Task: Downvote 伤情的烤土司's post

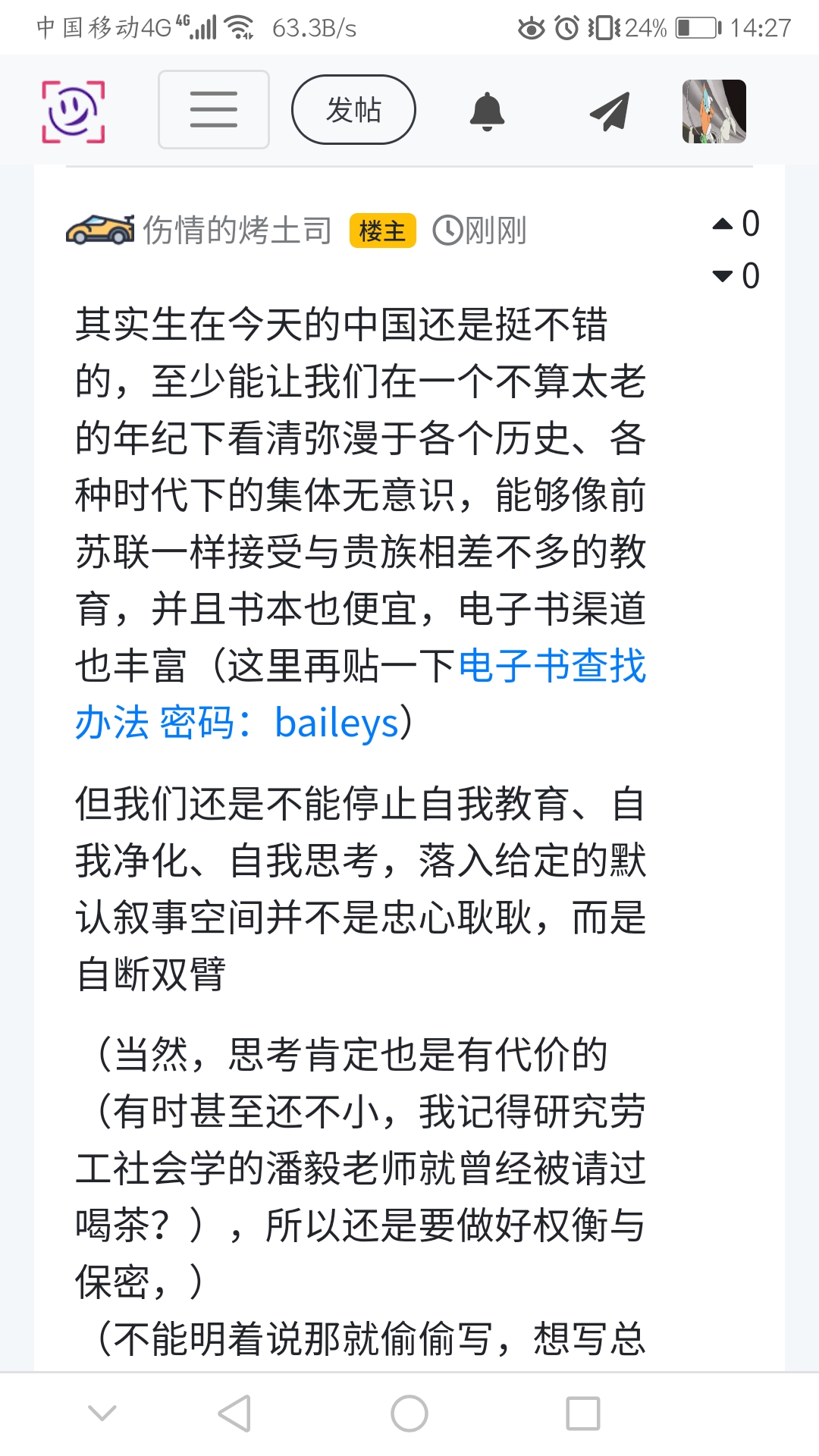Action: (x=723, y=276)
